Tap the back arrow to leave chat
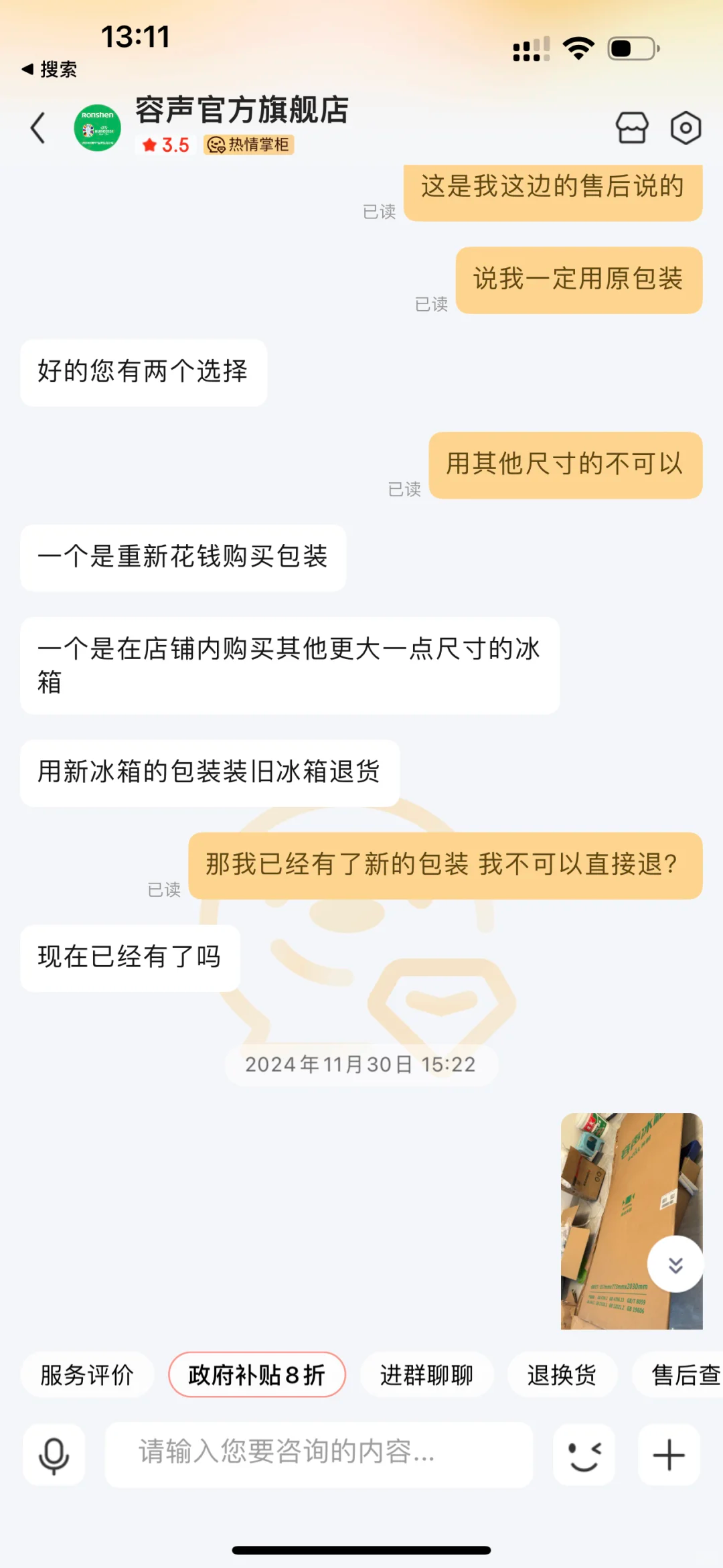 tap(38, 127)
